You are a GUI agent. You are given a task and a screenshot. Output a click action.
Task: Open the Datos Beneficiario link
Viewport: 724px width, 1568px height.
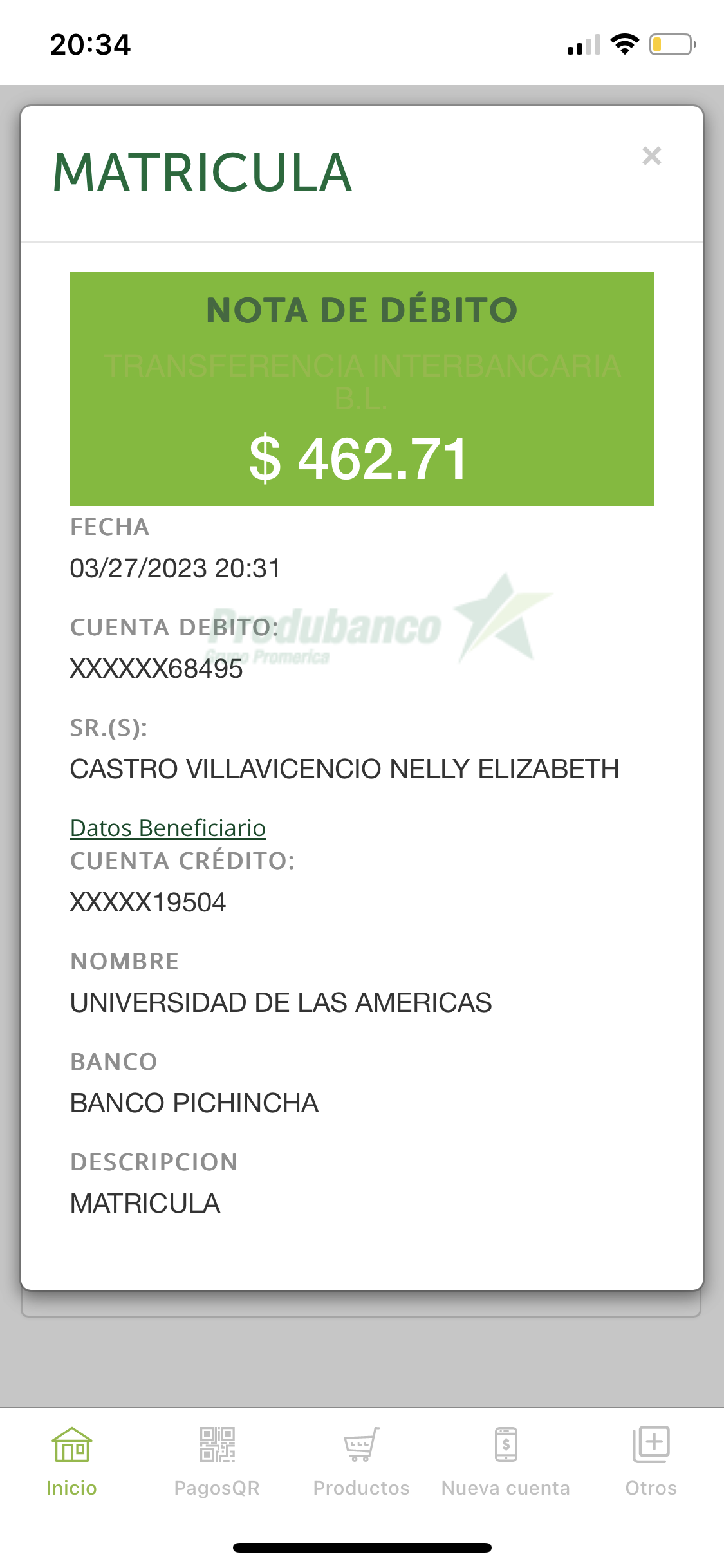167,828
